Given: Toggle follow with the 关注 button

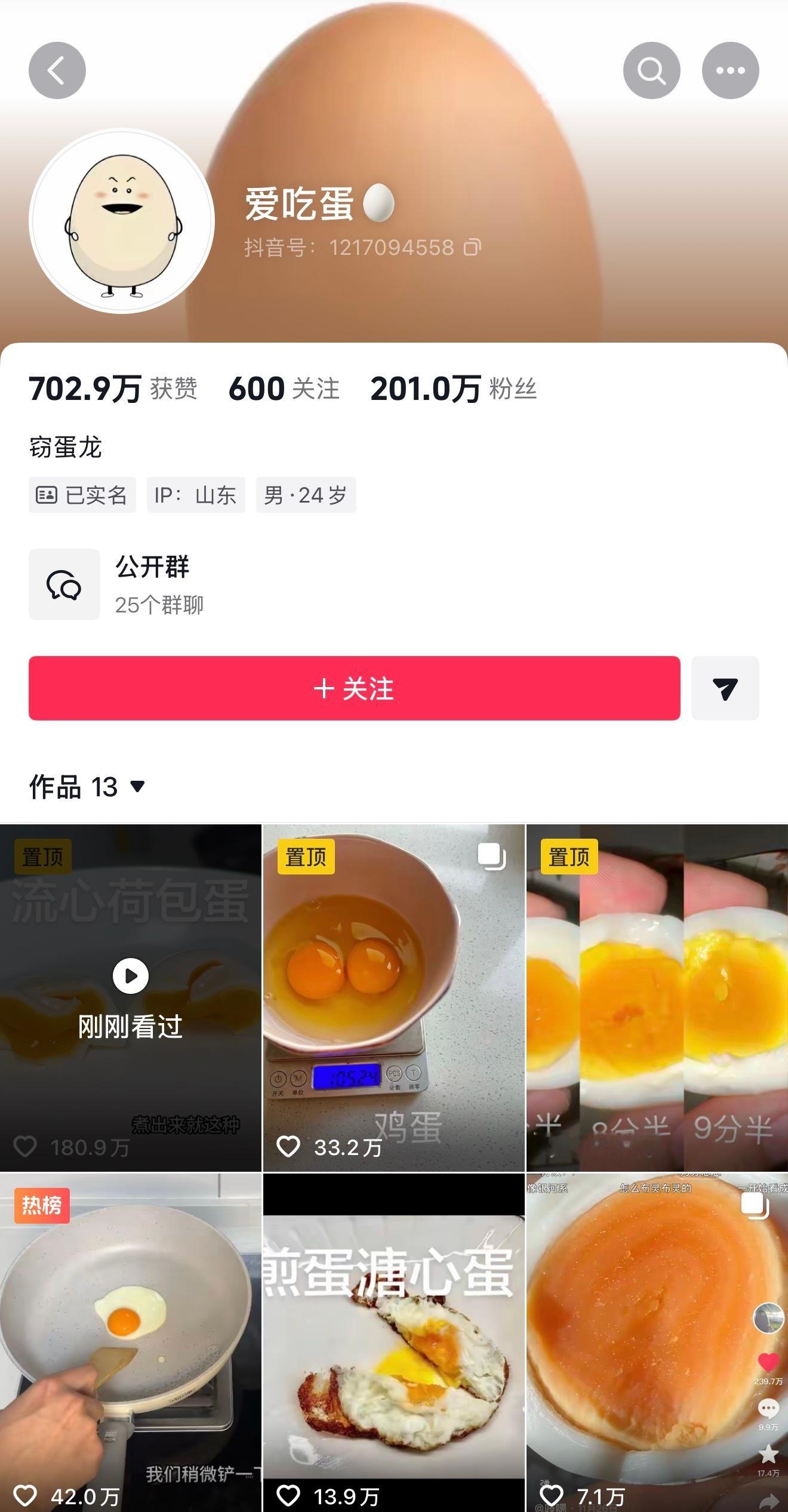Looking at the screenshot, I should click(x=355, y=688).
